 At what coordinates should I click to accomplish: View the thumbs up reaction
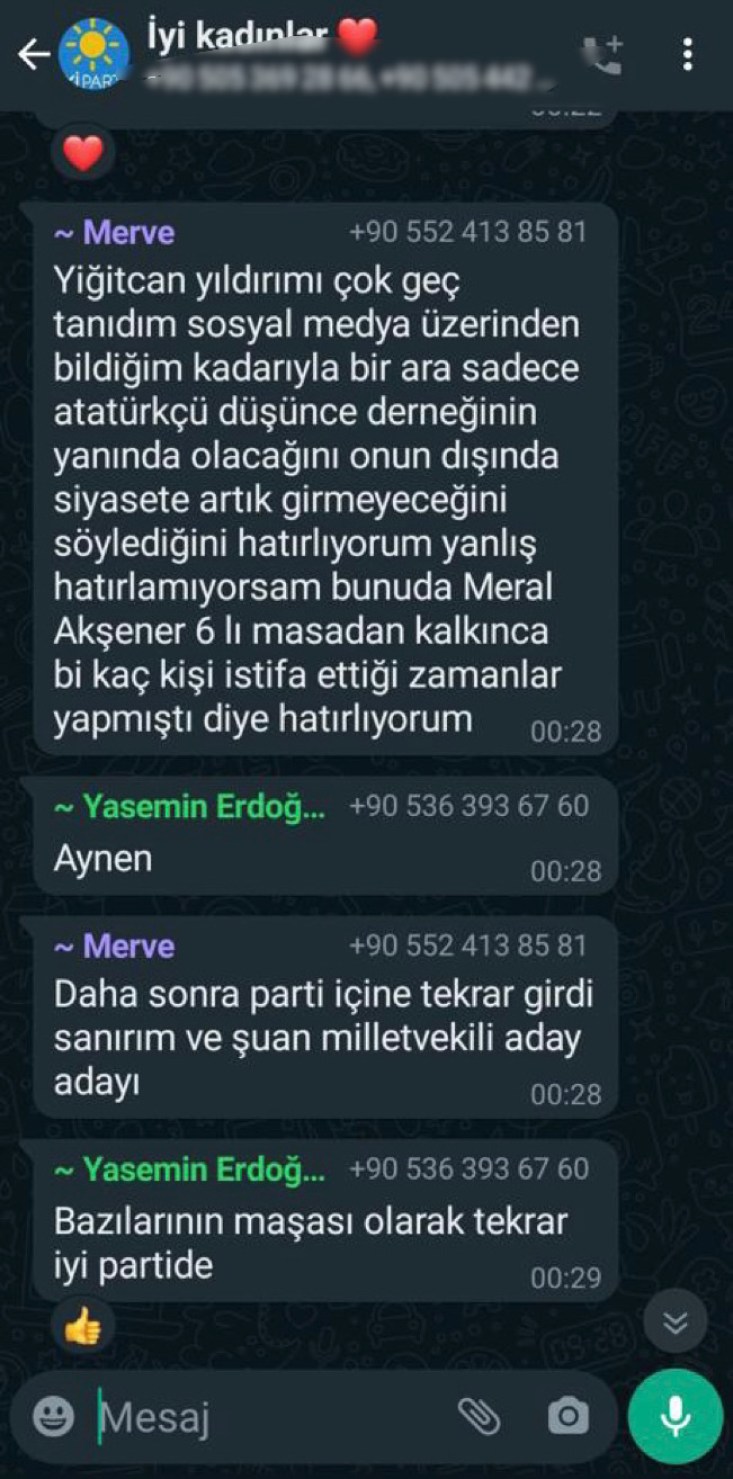pos(83,1327)
